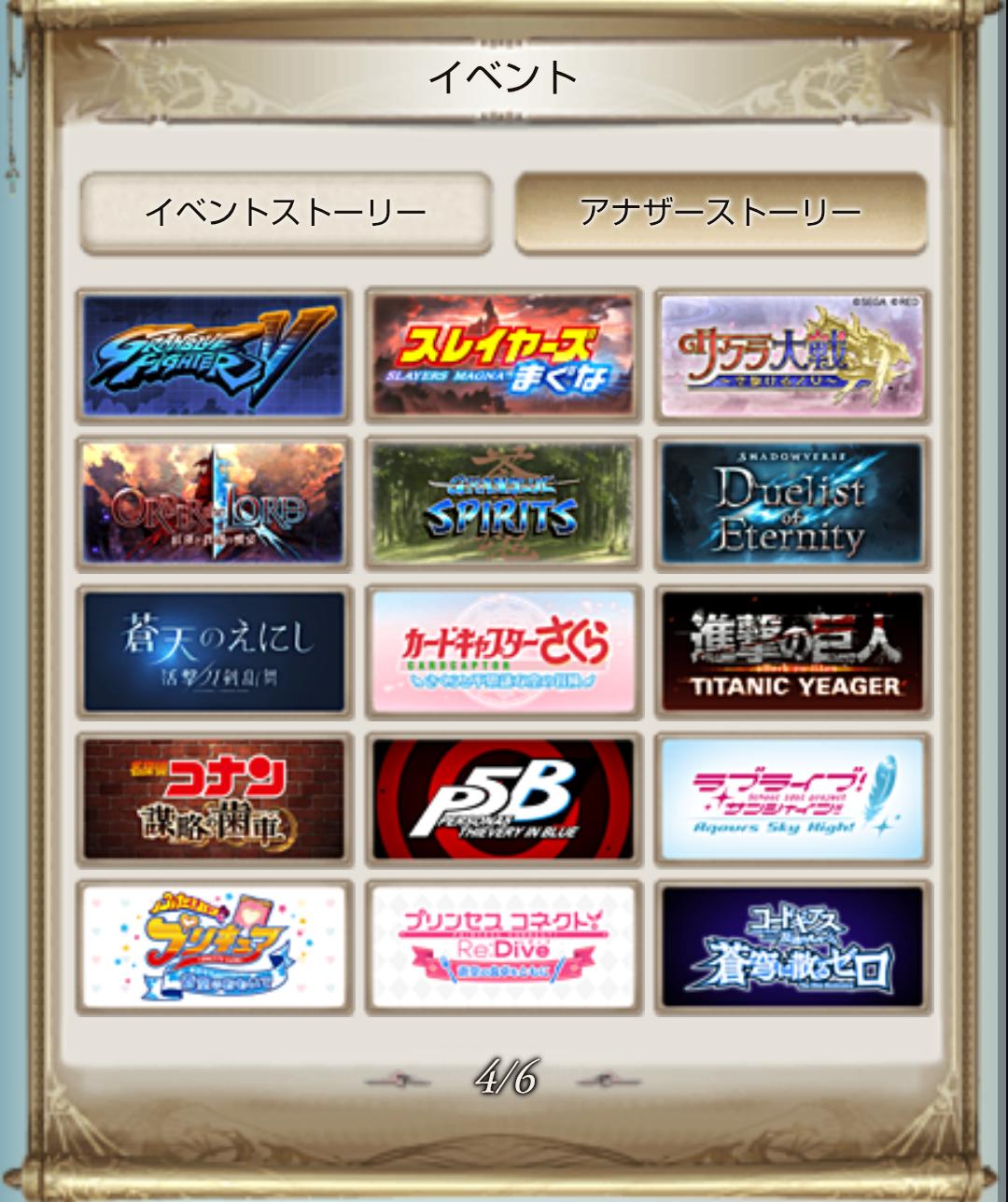Open the 名探偵コナン event tile
This screenshot has height=1202, width=1008.
pos(214,799)
